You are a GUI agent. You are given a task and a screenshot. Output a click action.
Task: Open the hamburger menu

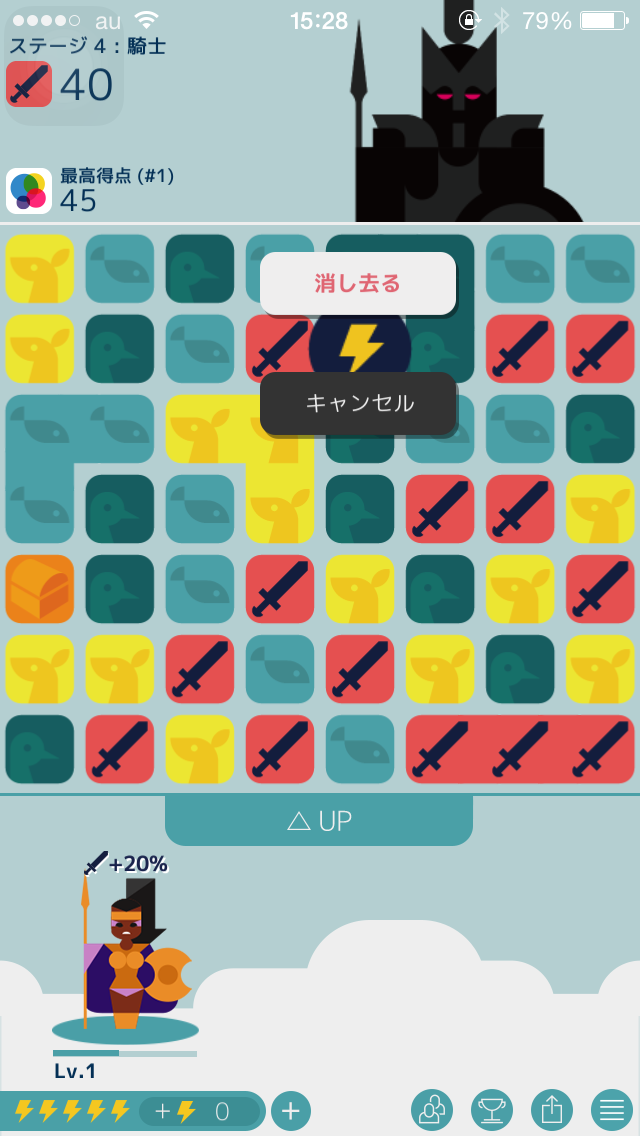pos(611,1109)
